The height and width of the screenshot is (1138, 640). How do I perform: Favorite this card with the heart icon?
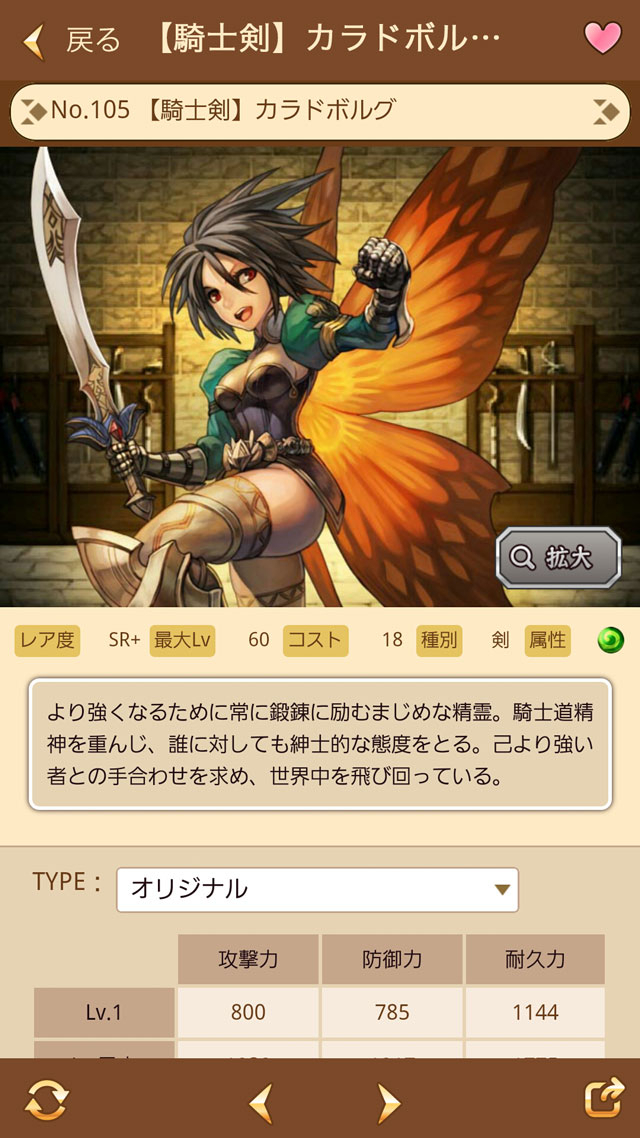point(602,38)
